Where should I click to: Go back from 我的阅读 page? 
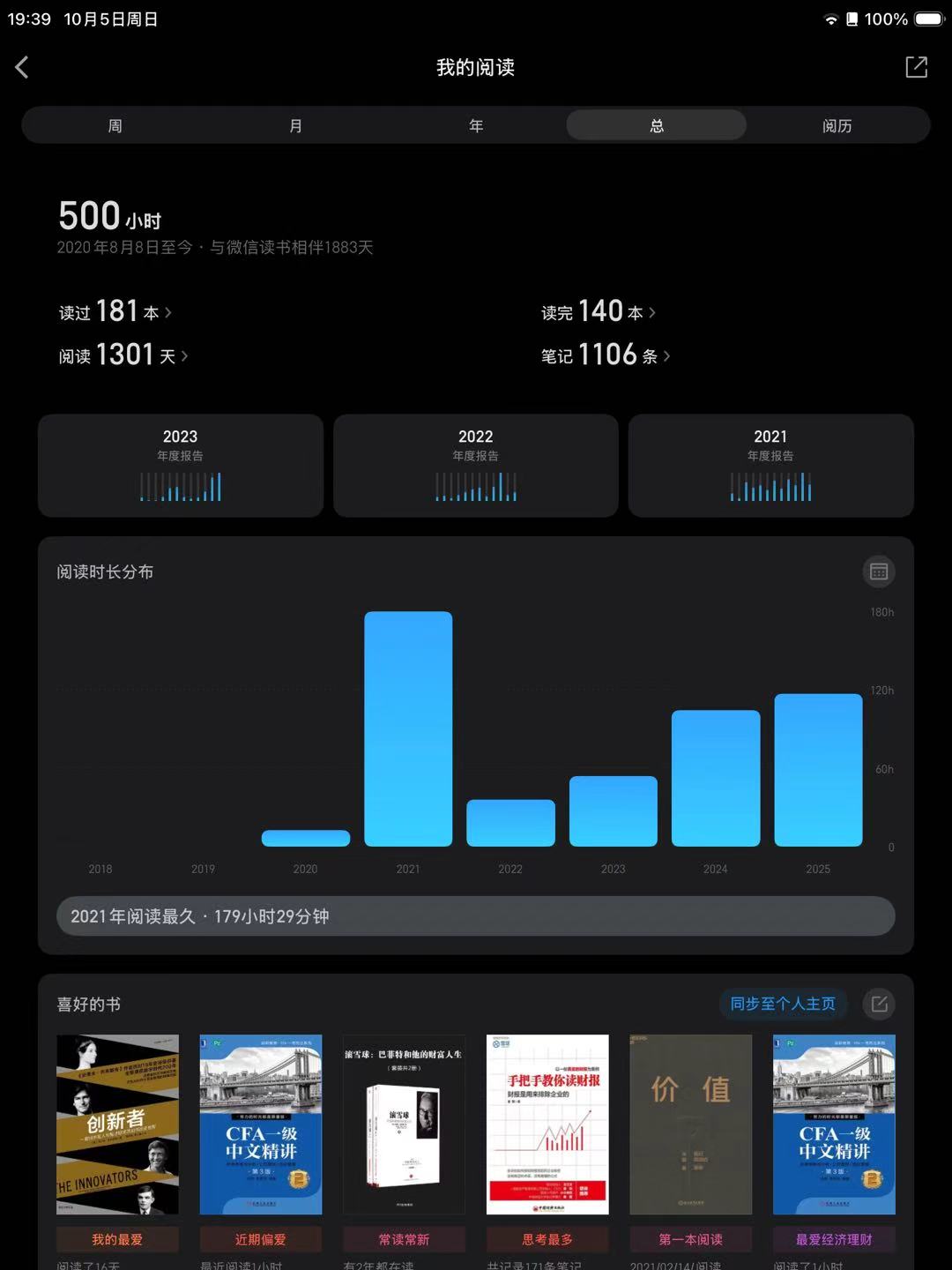22,67
